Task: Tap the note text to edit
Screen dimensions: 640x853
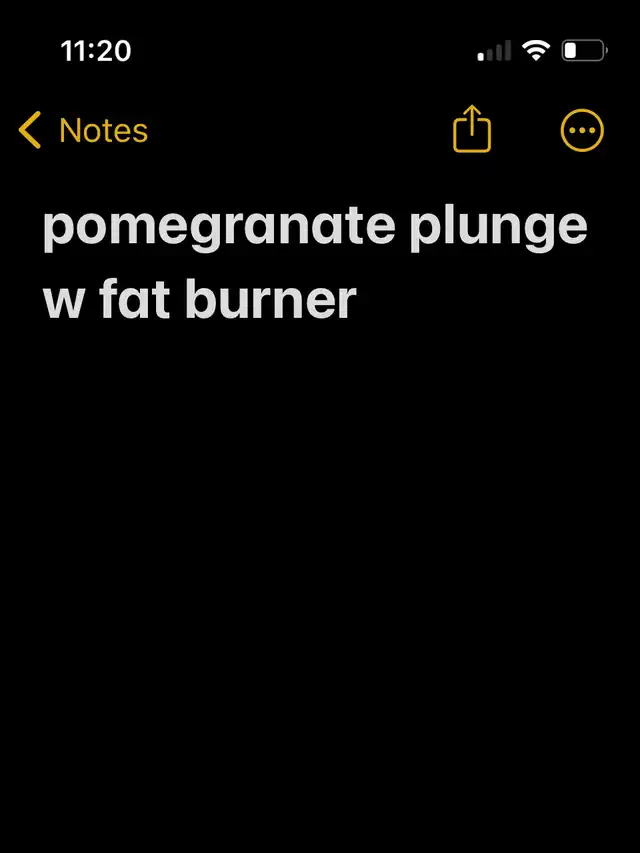Action: point(314,264)
